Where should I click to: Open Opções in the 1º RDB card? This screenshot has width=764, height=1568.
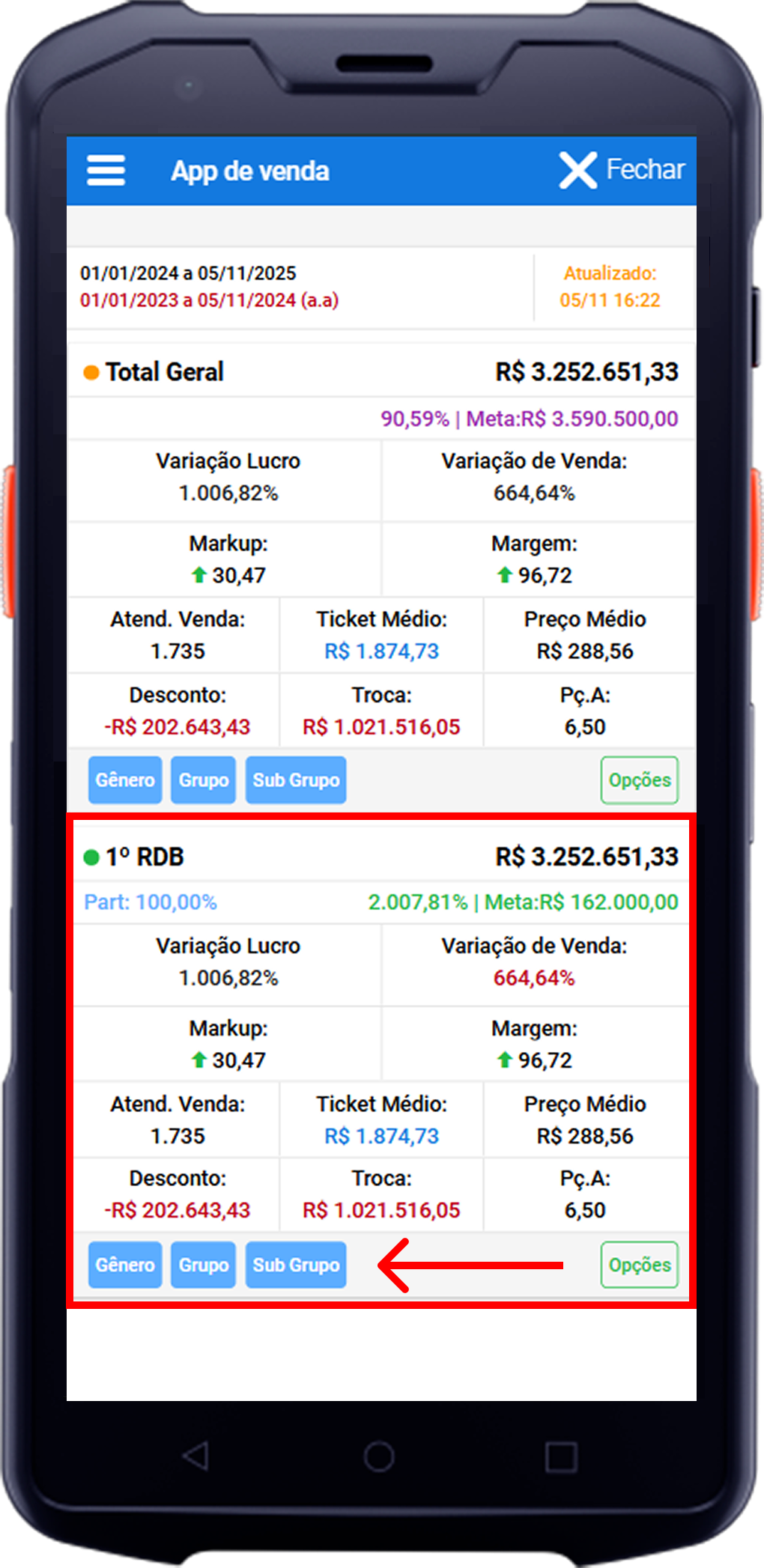click(x=639, y=1265)
